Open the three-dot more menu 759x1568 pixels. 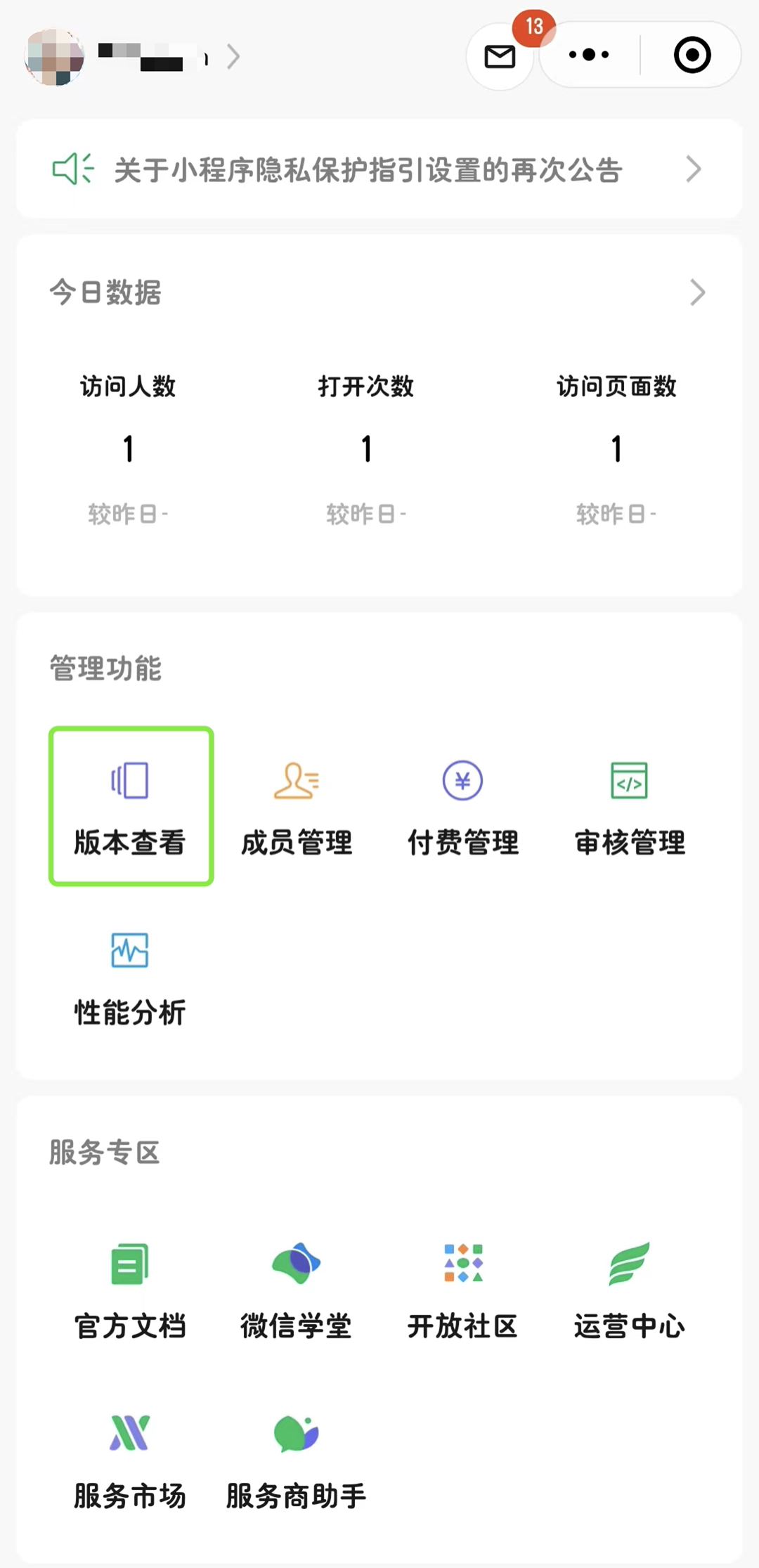[589, 55]
